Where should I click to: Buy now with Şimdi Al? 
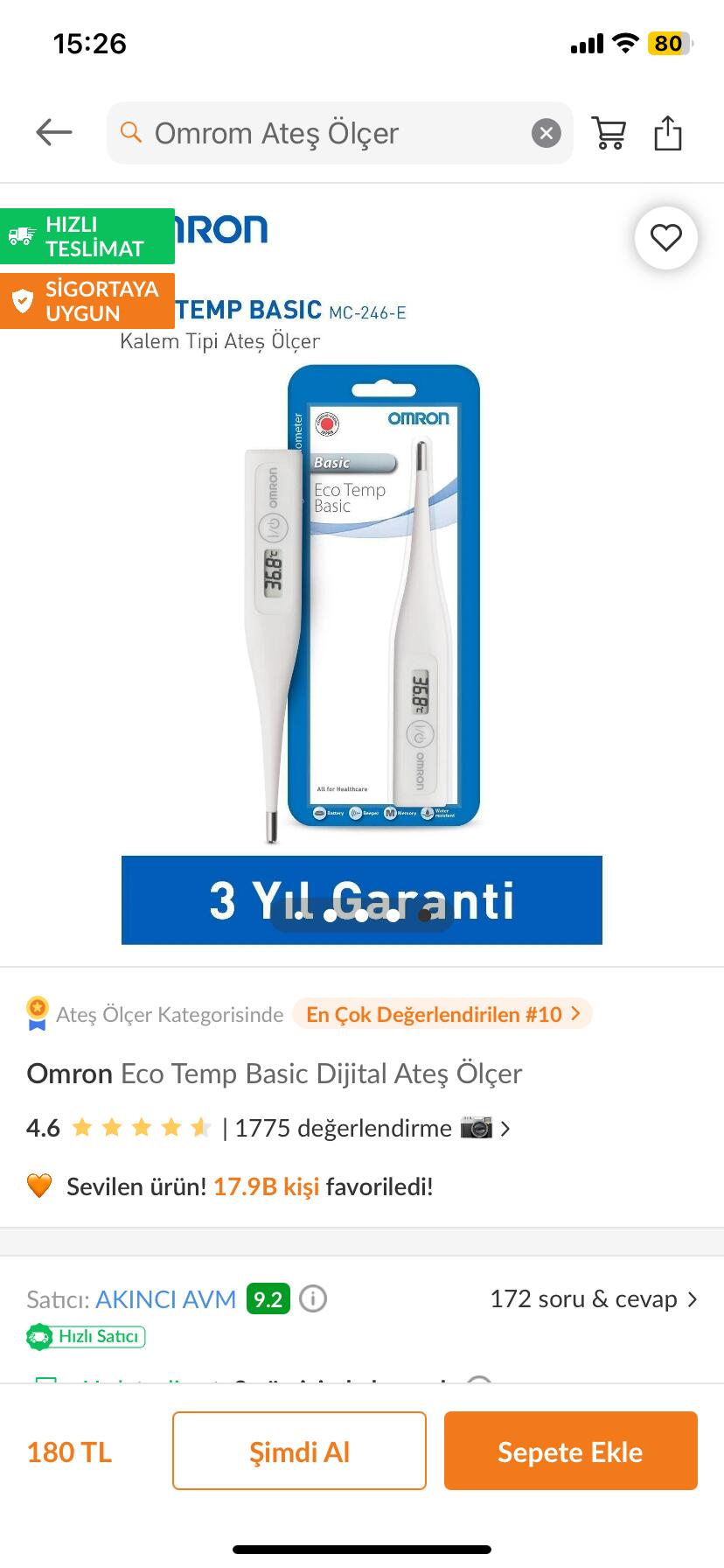(299, 1452)
